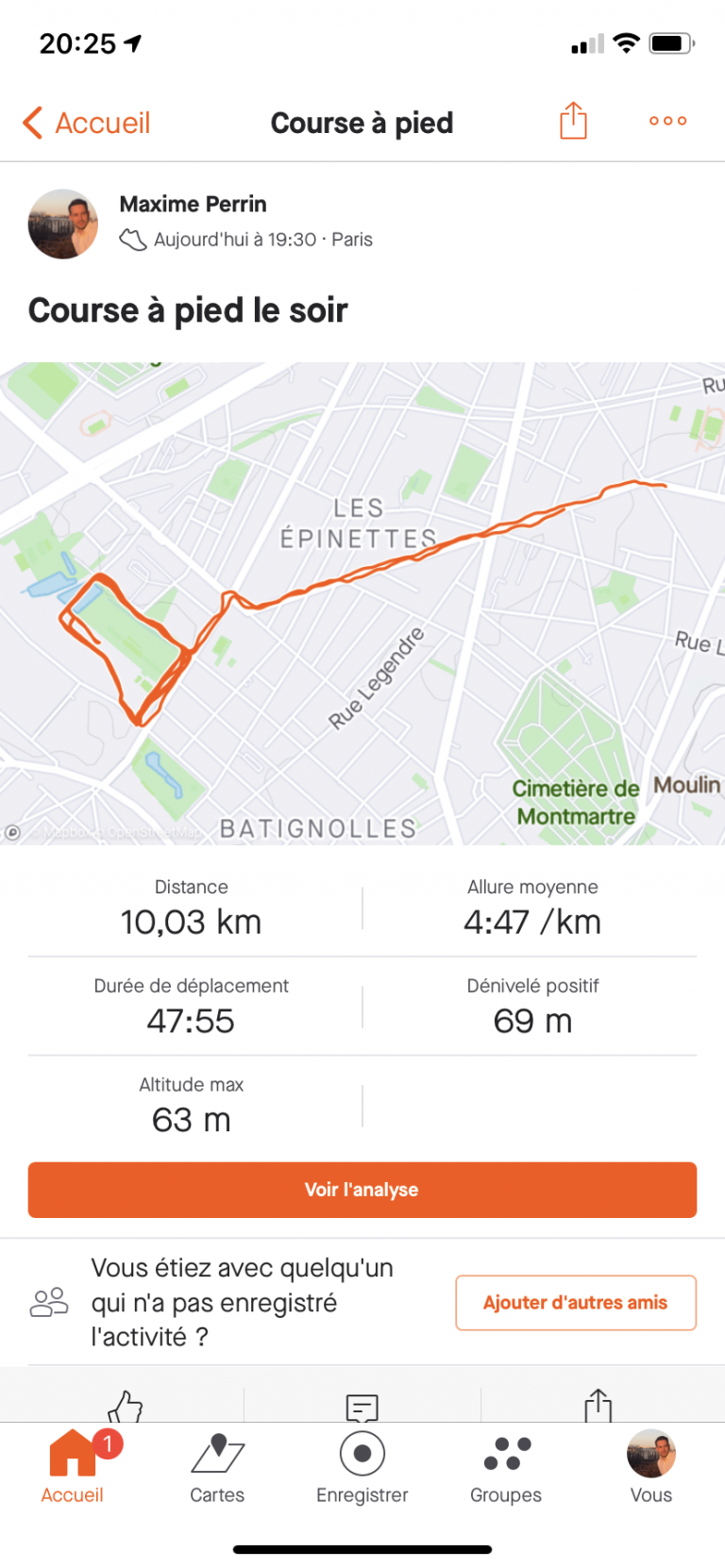Open Maxime Perrin's profile photo
The width and height of the screenshot is (725, 1568).
63,224
